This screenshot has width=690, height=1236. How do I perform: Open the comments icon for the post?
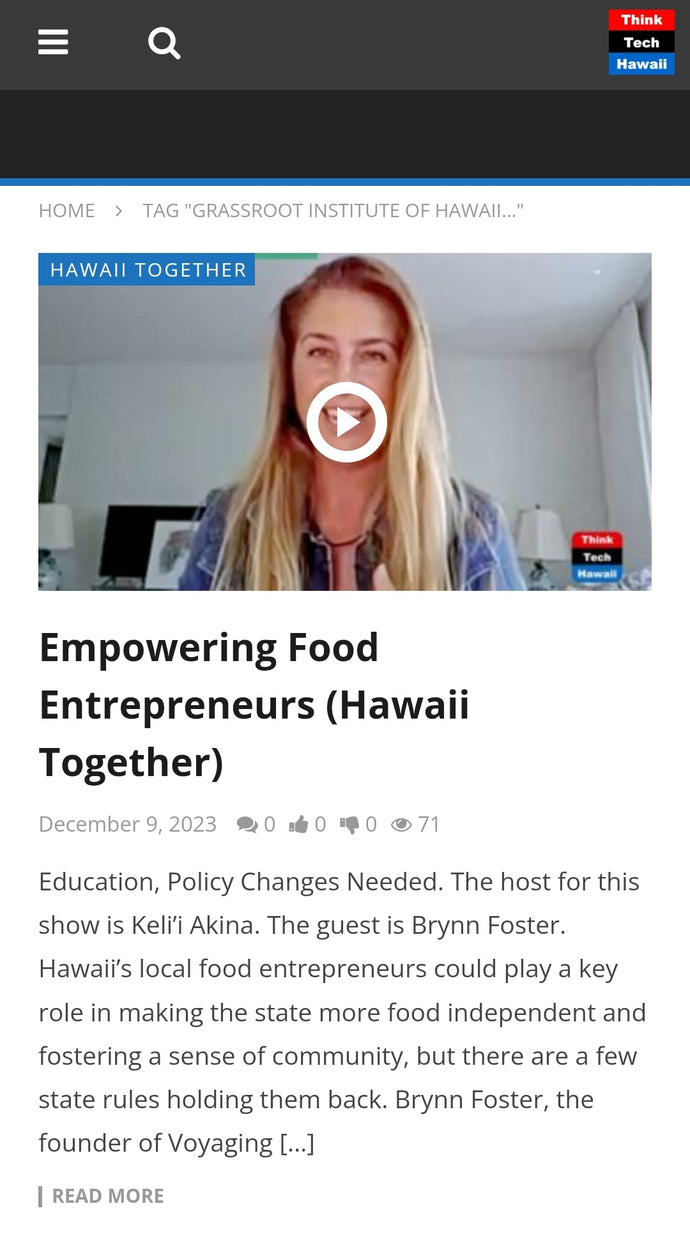click(247, 825)
